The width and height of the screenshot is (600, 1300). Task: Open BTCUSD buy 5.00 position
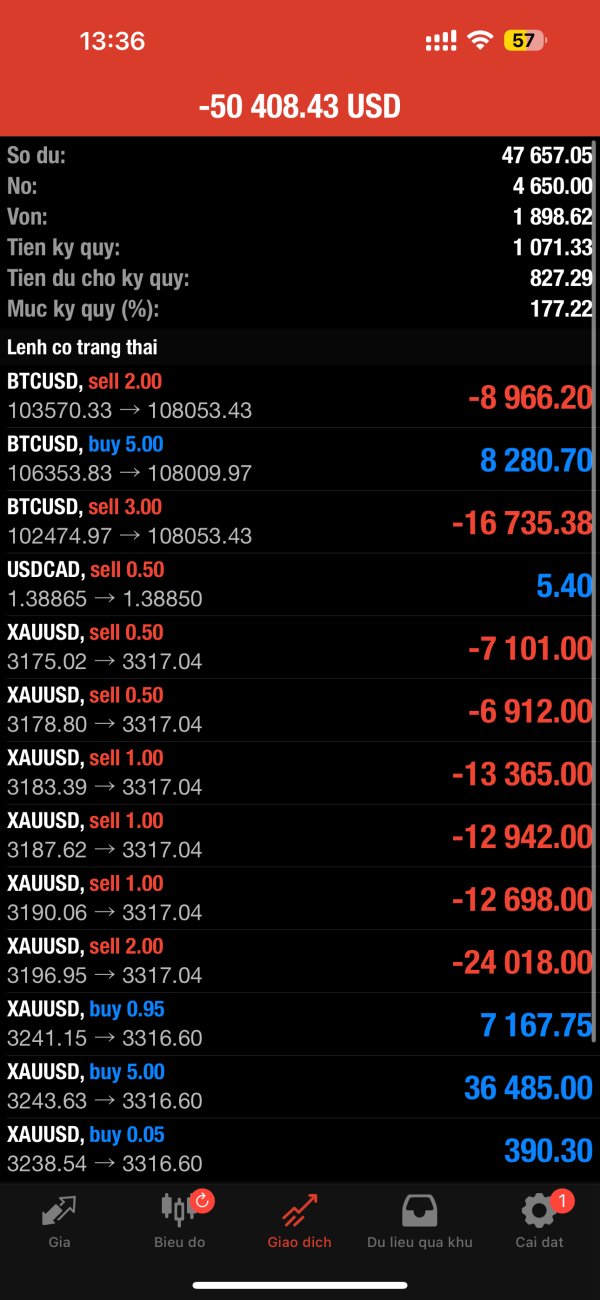point(300,460)
